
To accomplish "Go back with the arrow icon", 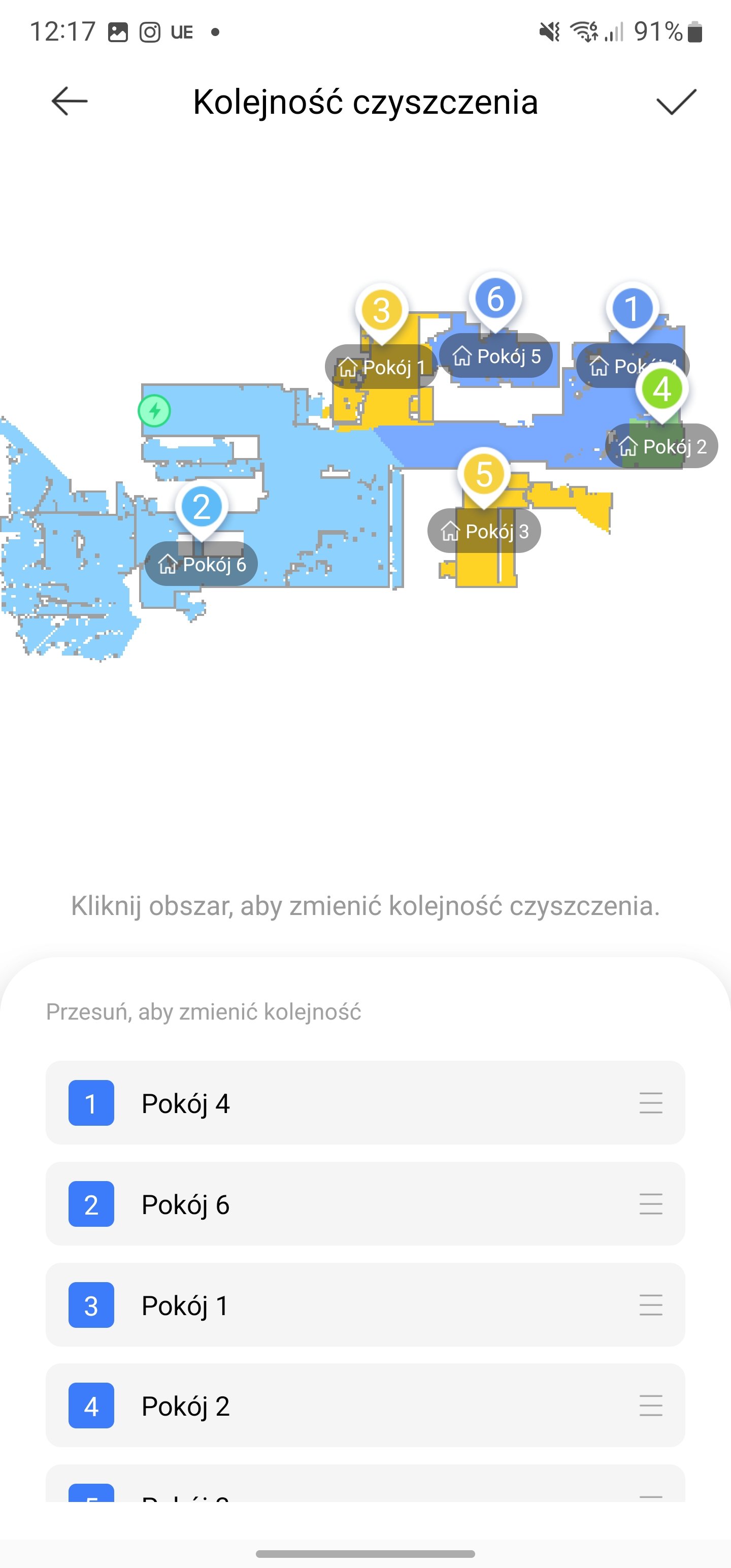I will point(70,102).
